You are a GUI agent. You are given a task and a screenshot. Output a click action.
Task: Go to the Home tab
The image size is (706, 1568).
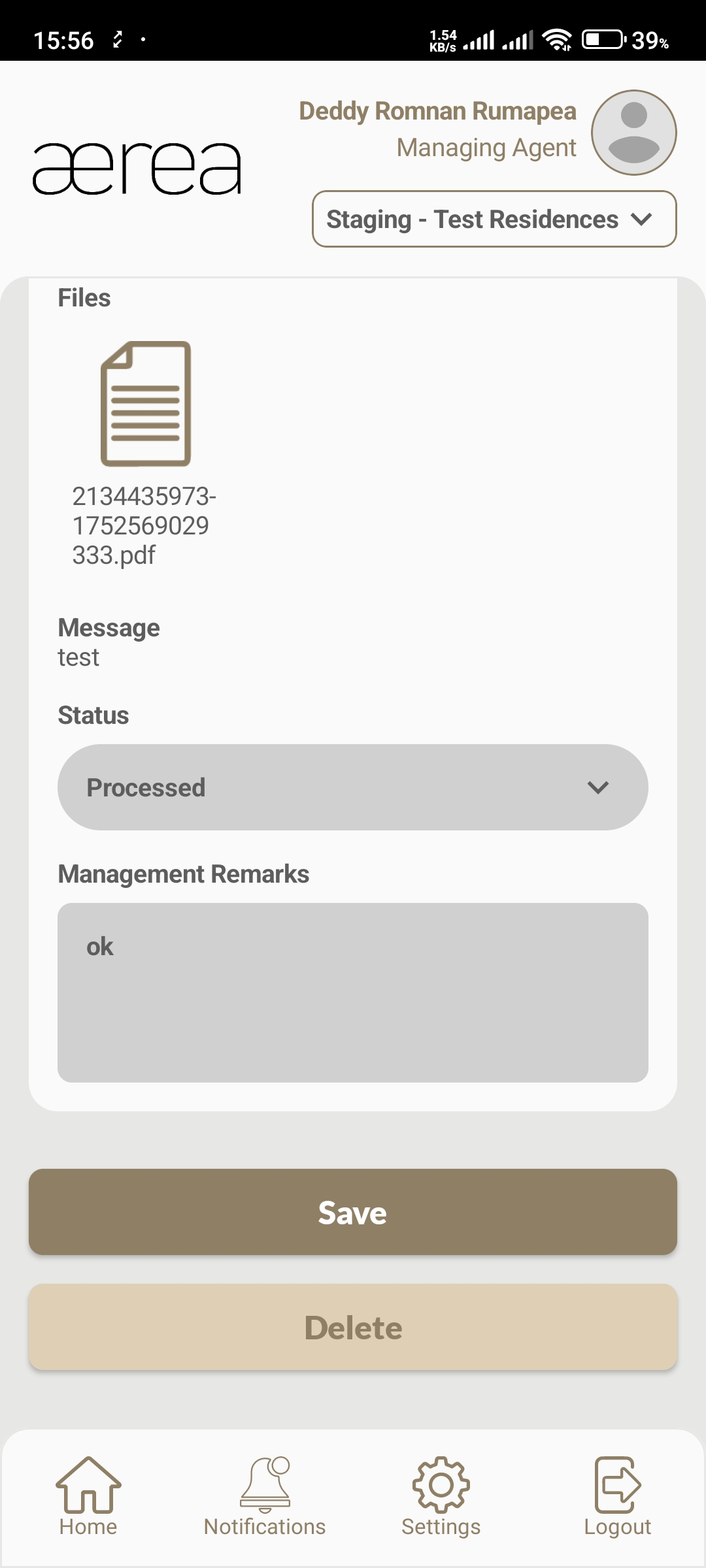coord(88,1497)
